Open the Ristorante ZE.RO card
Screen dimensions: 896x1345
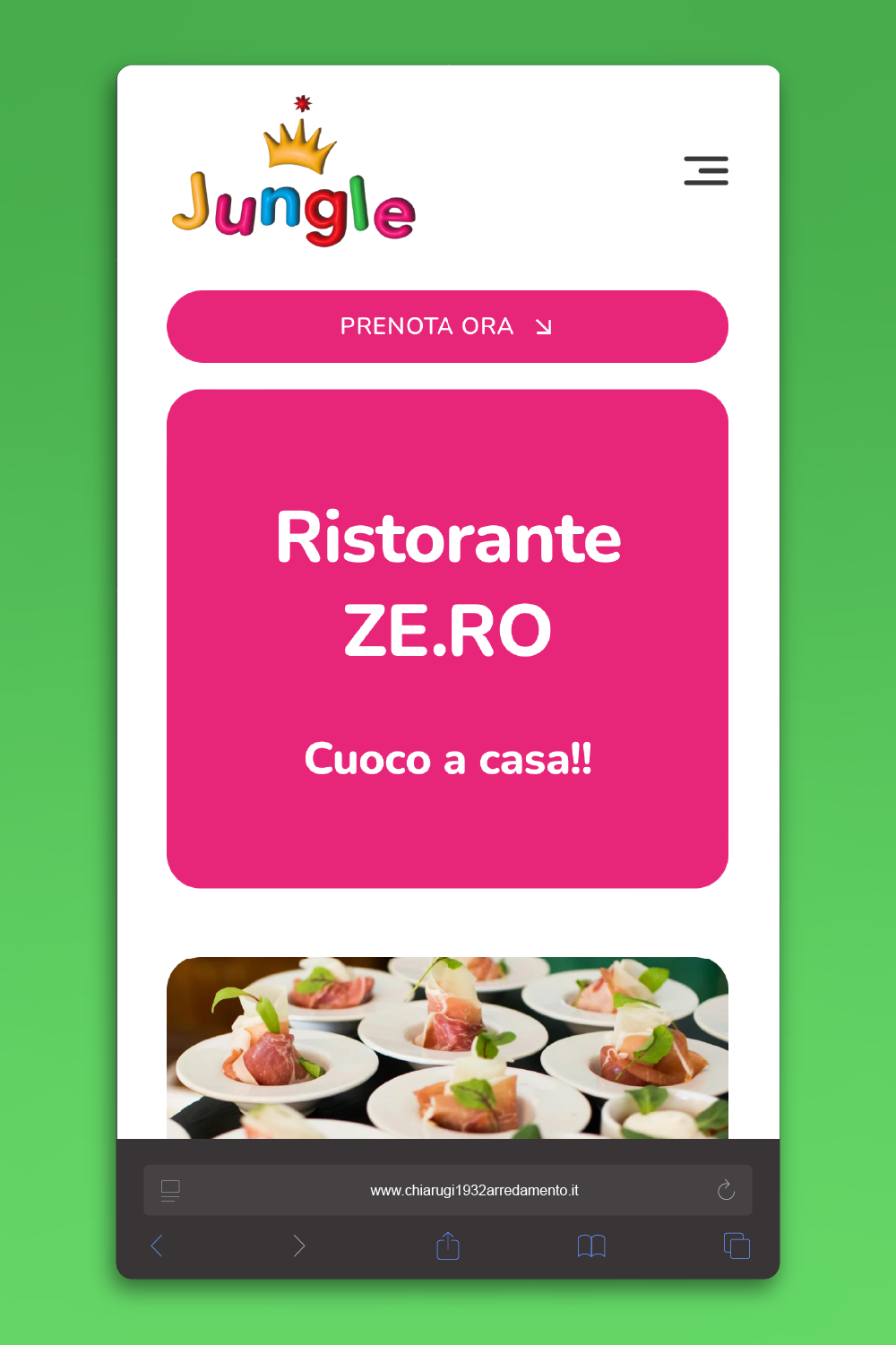pyautogui.click(x=447, y=638)
